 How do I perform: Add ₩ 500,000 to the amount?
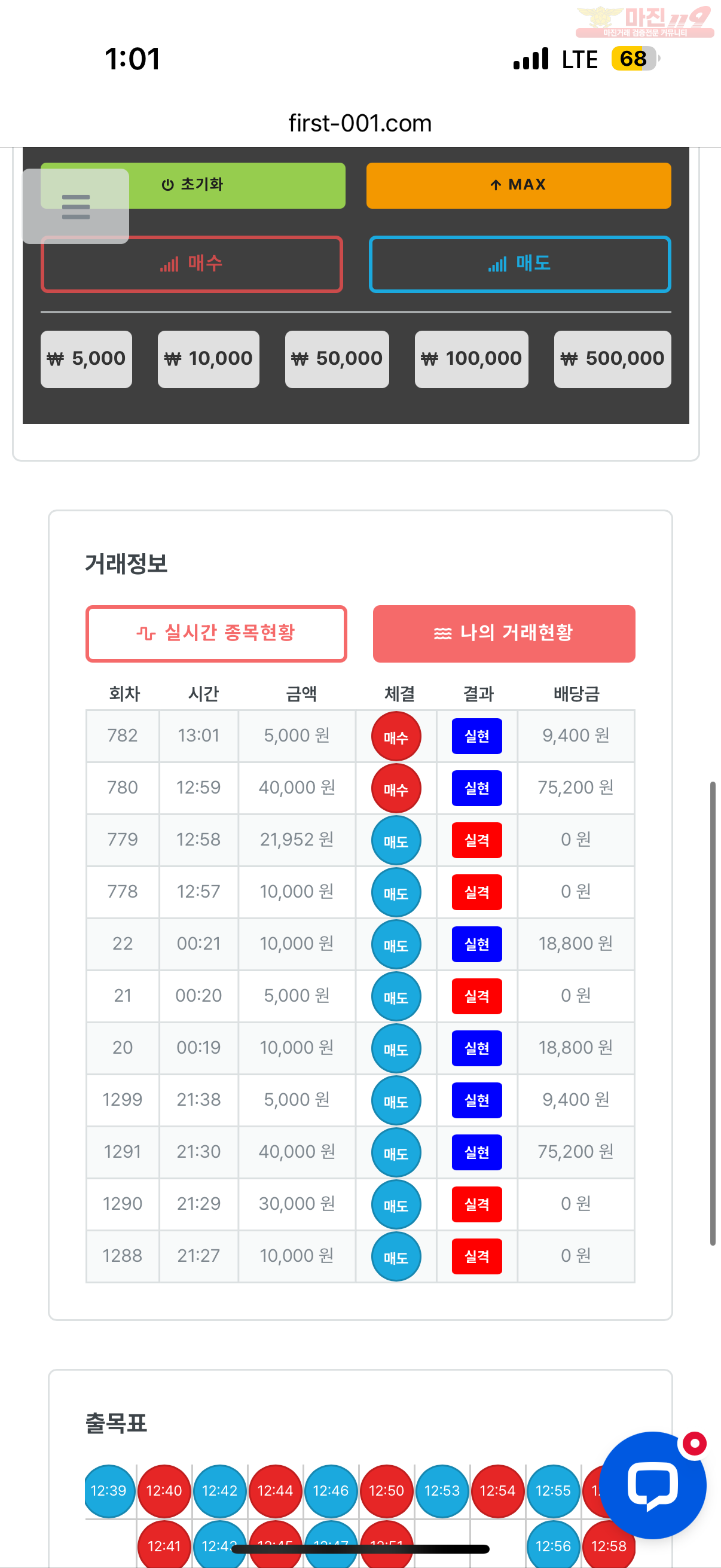pos(613,359)
